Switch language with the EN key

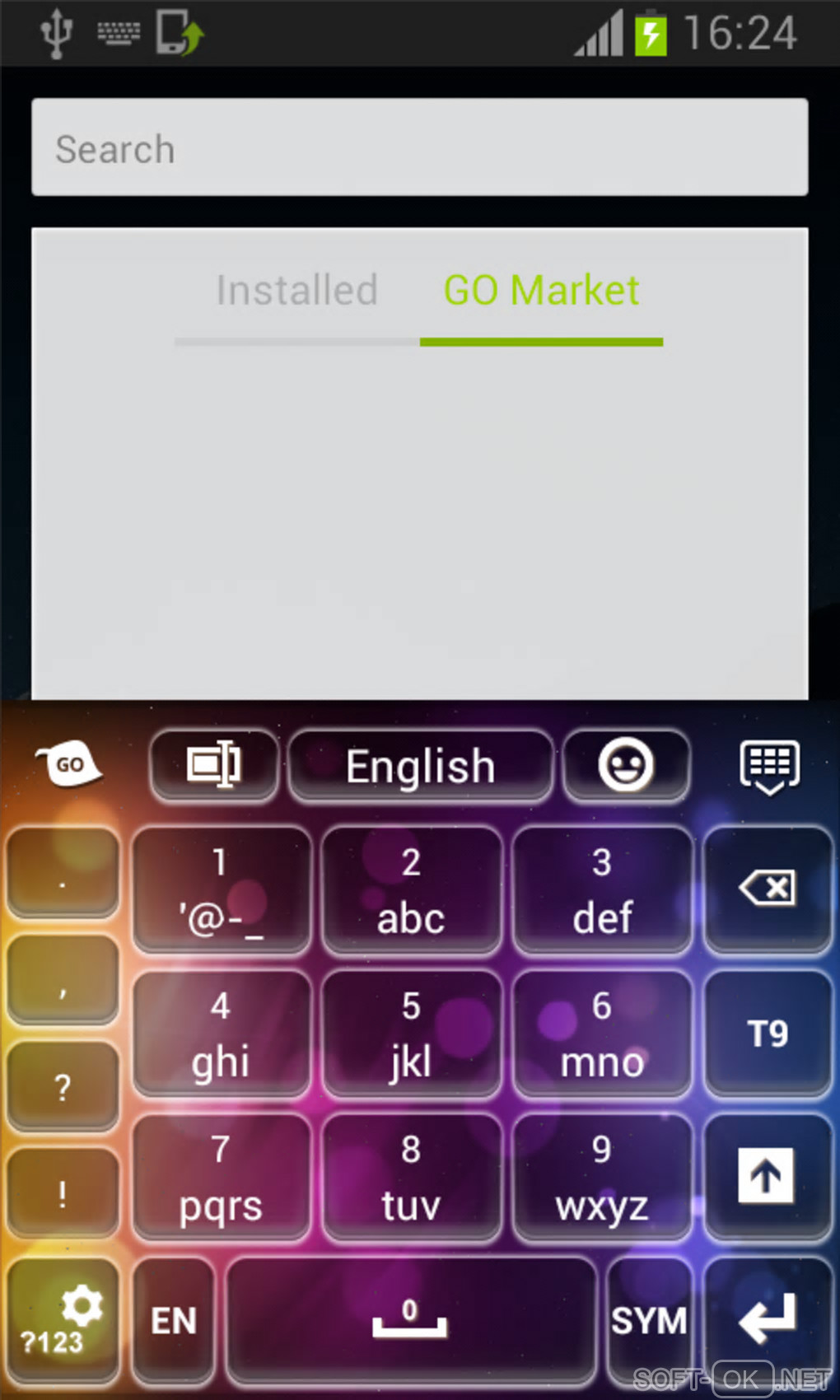coord(174,1321)
